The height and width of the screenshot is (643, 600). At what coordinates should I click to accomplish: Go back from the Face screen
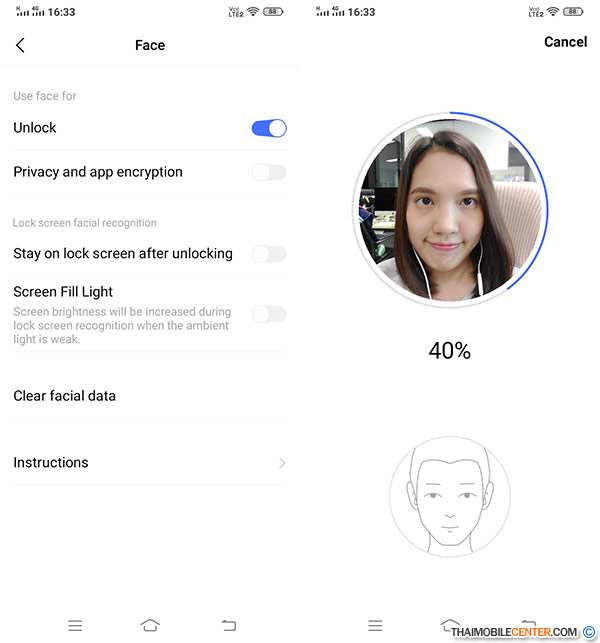coord(20,45)
